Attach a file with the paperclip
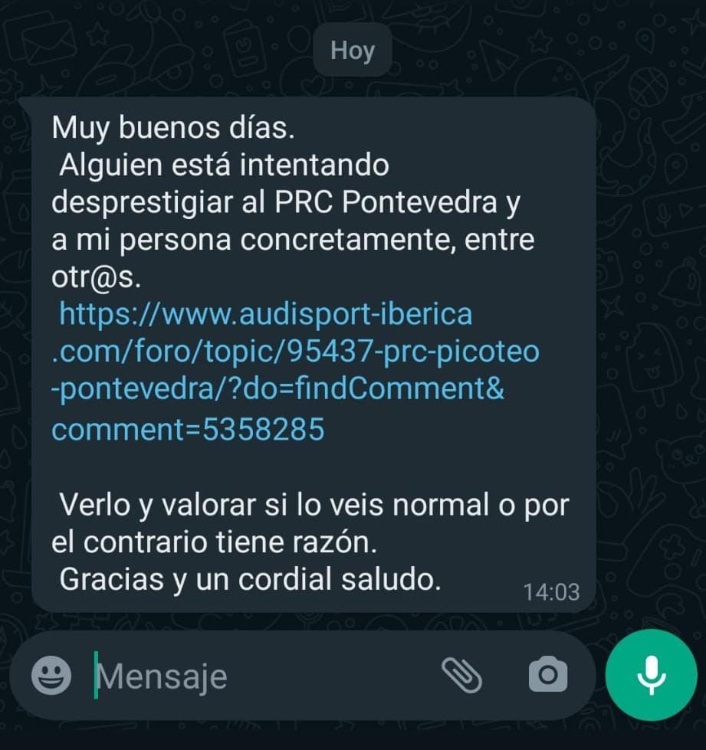This screenshot has width=706, height=750. (461, 676)
